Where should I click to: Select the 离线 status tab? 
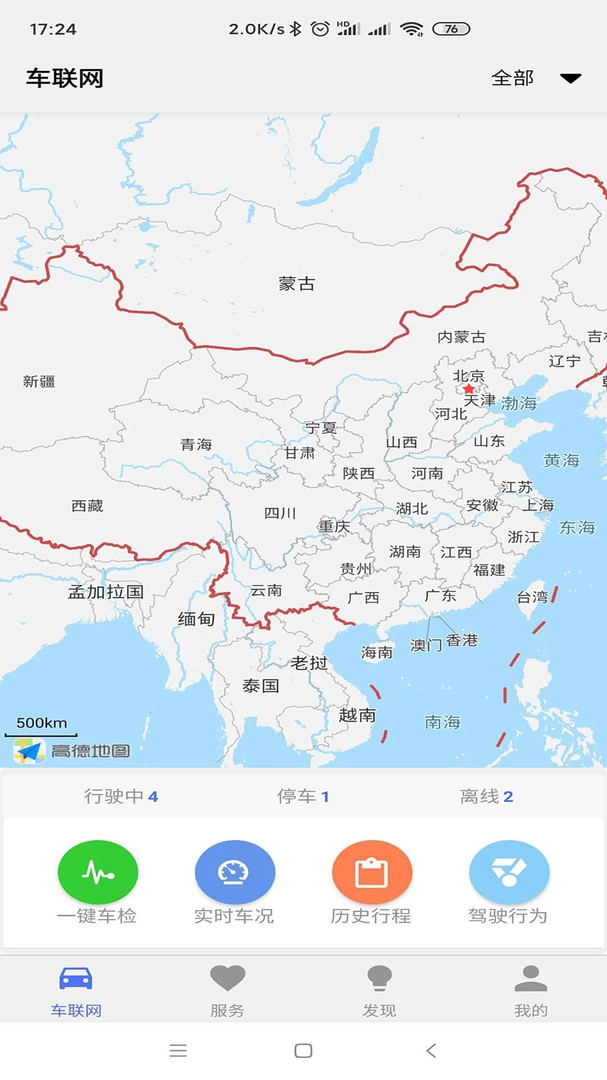click(x=486, y=796)
